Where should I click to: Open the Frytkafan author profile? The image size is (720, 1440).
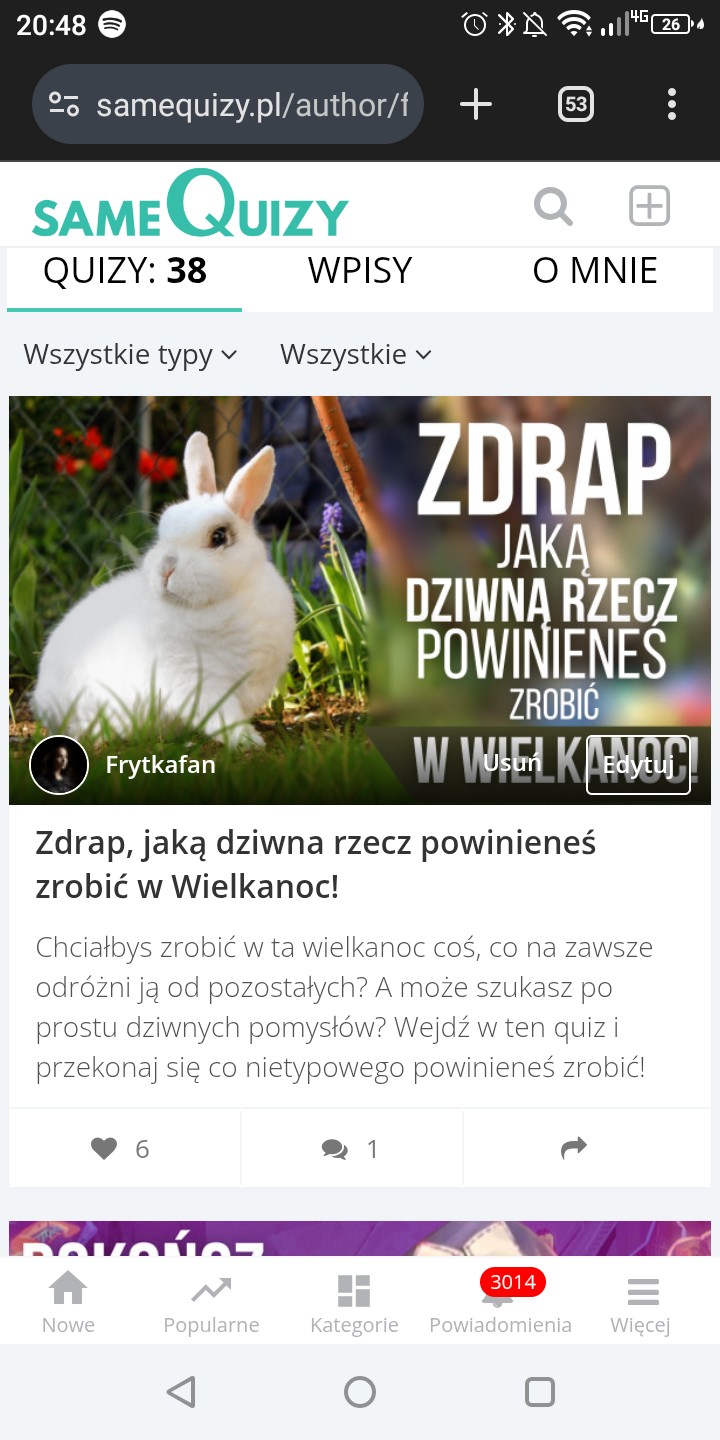click(x=160, y=765)
